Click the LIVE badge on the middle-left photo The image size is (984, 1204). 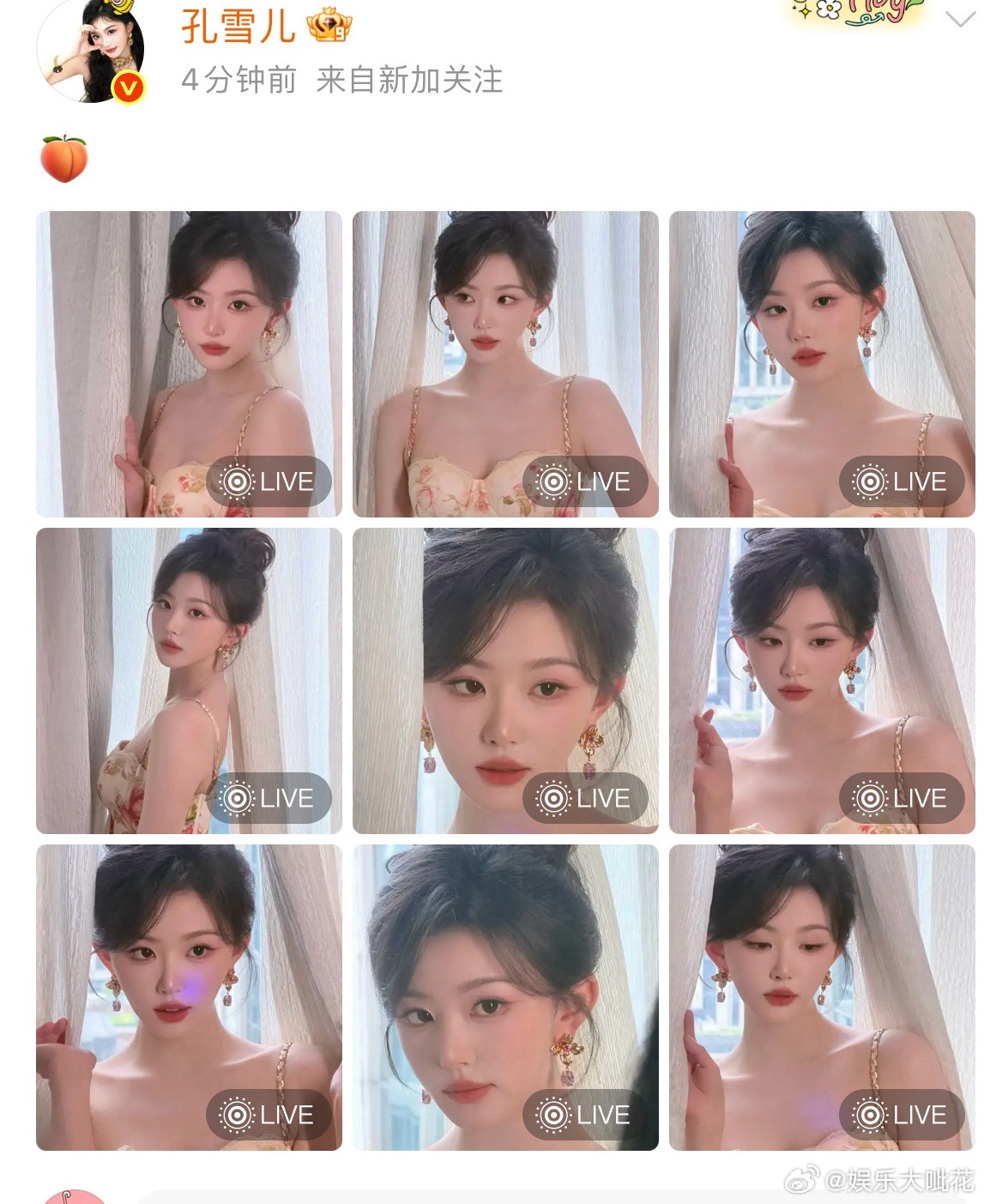coord(269,798)
